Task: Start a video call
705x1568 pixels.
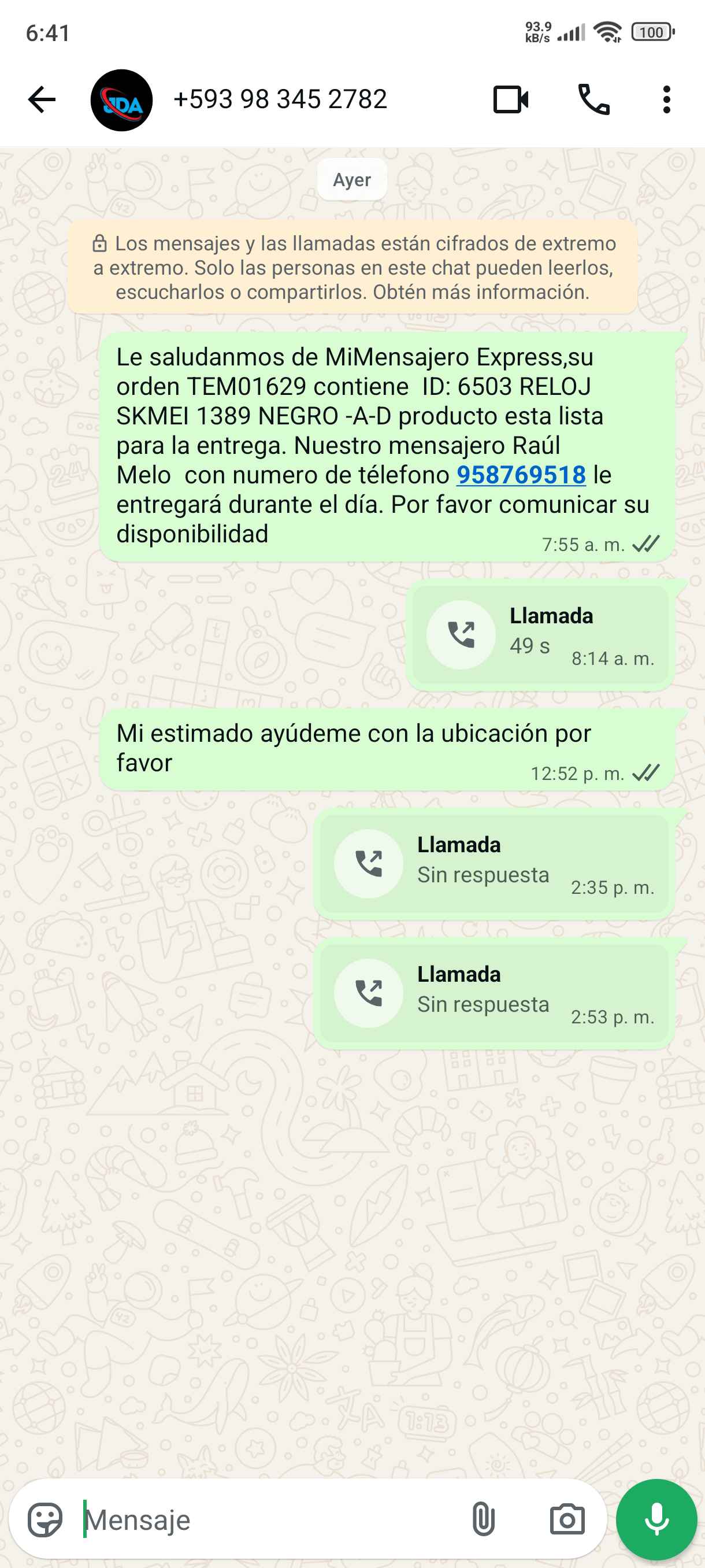Action: 510,100
